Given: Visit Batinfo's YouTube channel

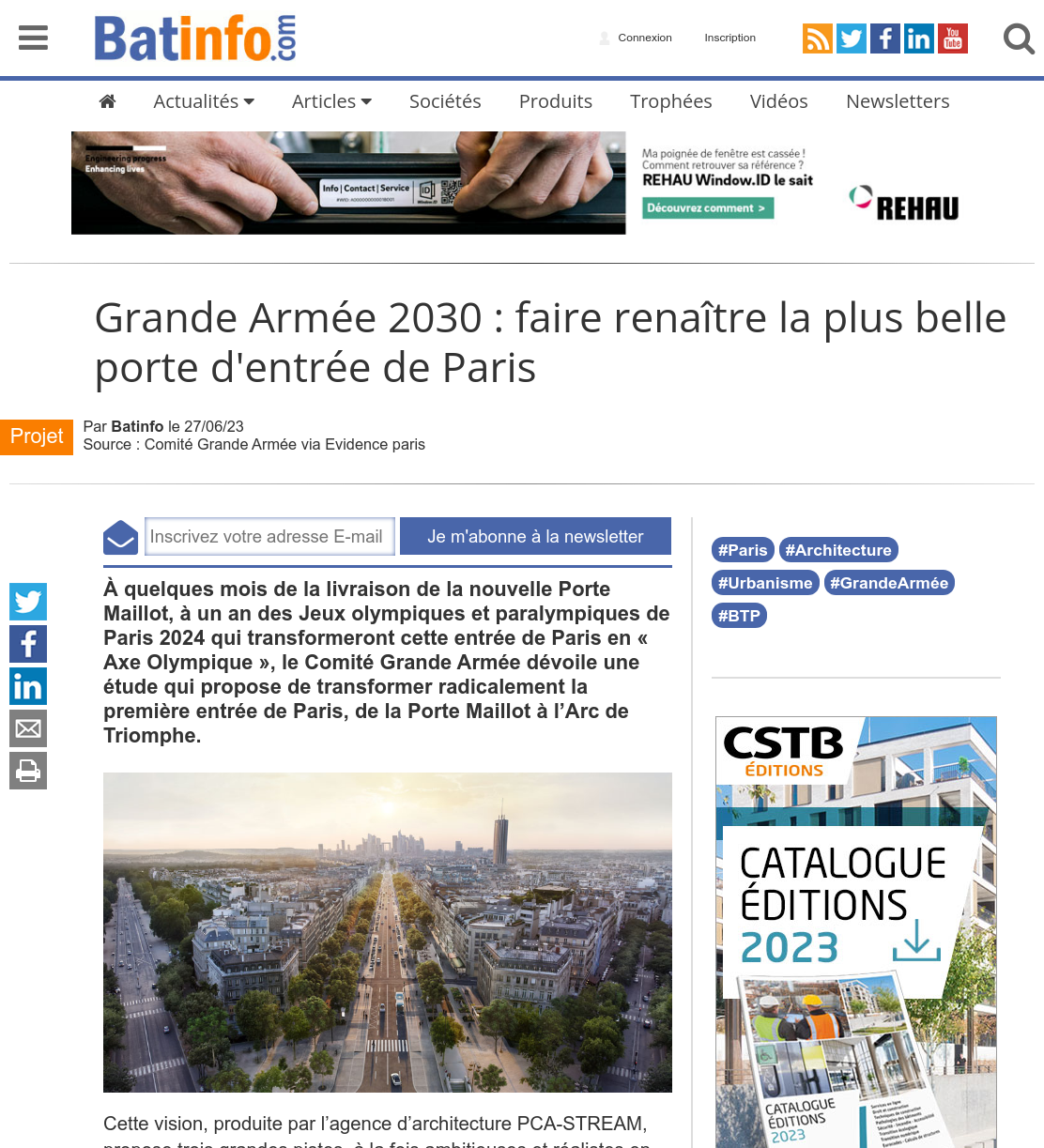Looking at the screenshot, I should [953, 38].
